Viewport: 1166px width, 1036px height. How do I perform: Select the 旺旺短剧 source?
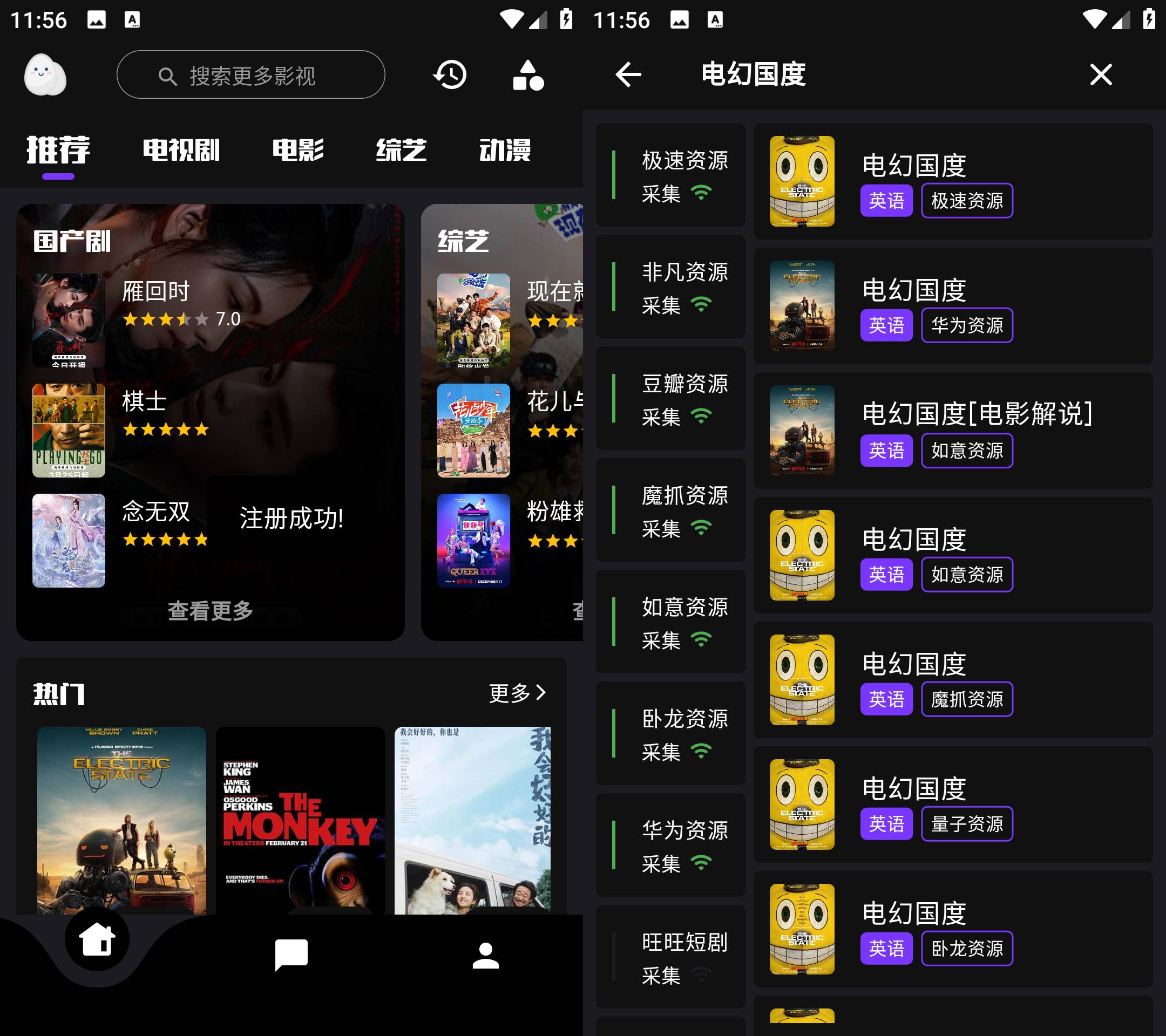(x=671, y=957)
